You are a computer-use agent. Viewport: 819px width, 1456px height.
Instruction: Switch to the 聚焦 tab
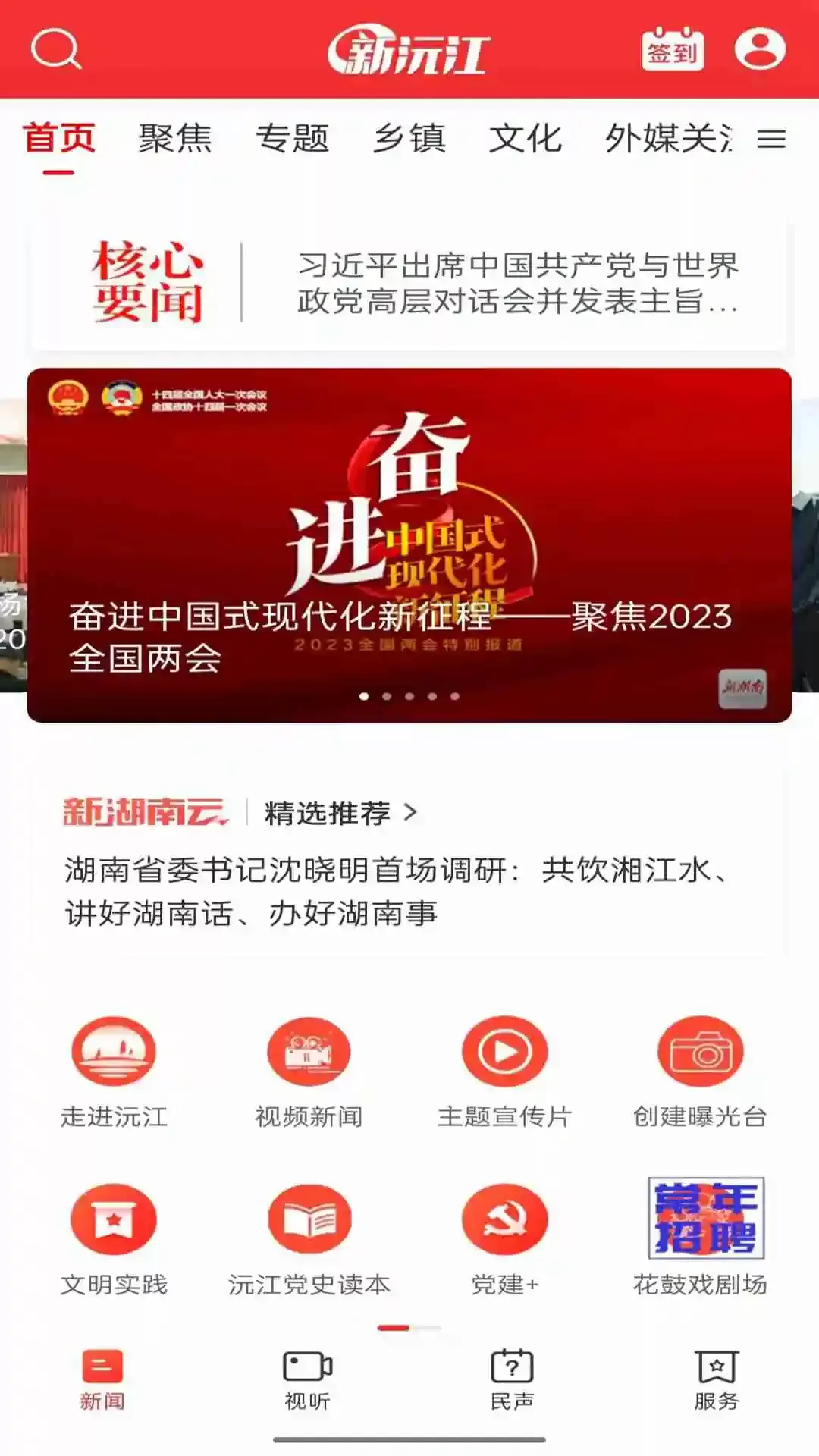pyautogui.click(x=175, y=139)
